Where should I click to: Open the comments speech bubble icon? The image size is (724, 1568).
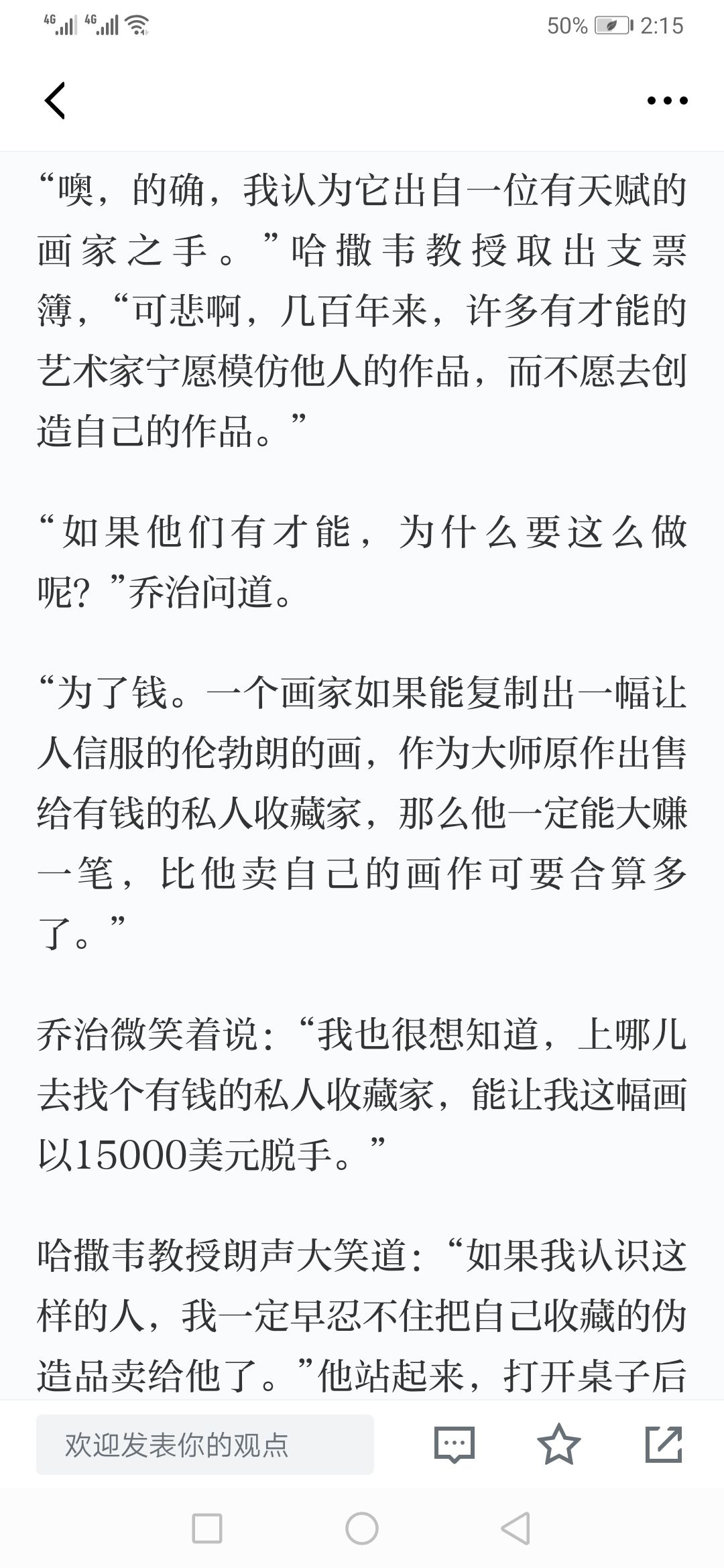click(454, 1444)
